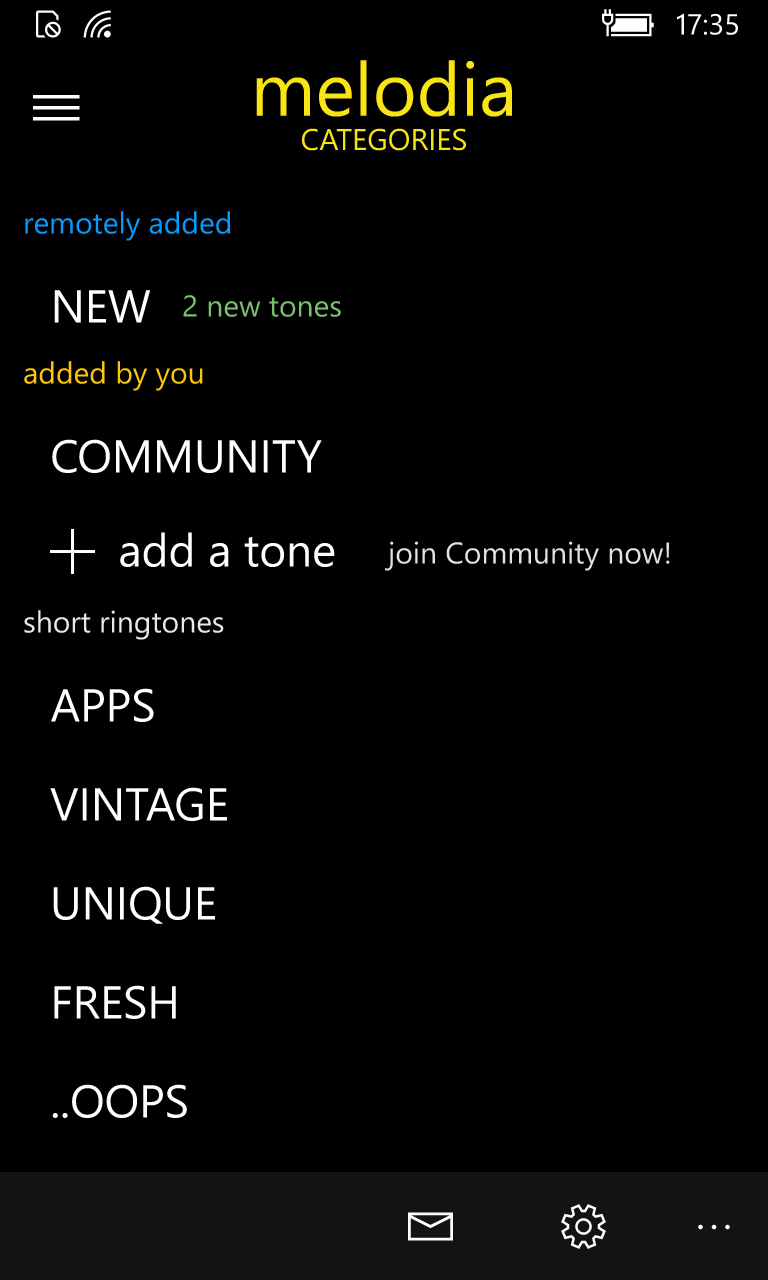Open the NEW tones category
Image resolution: width=768 pixels, height=1280 pixels.
(x=101, y=307)
